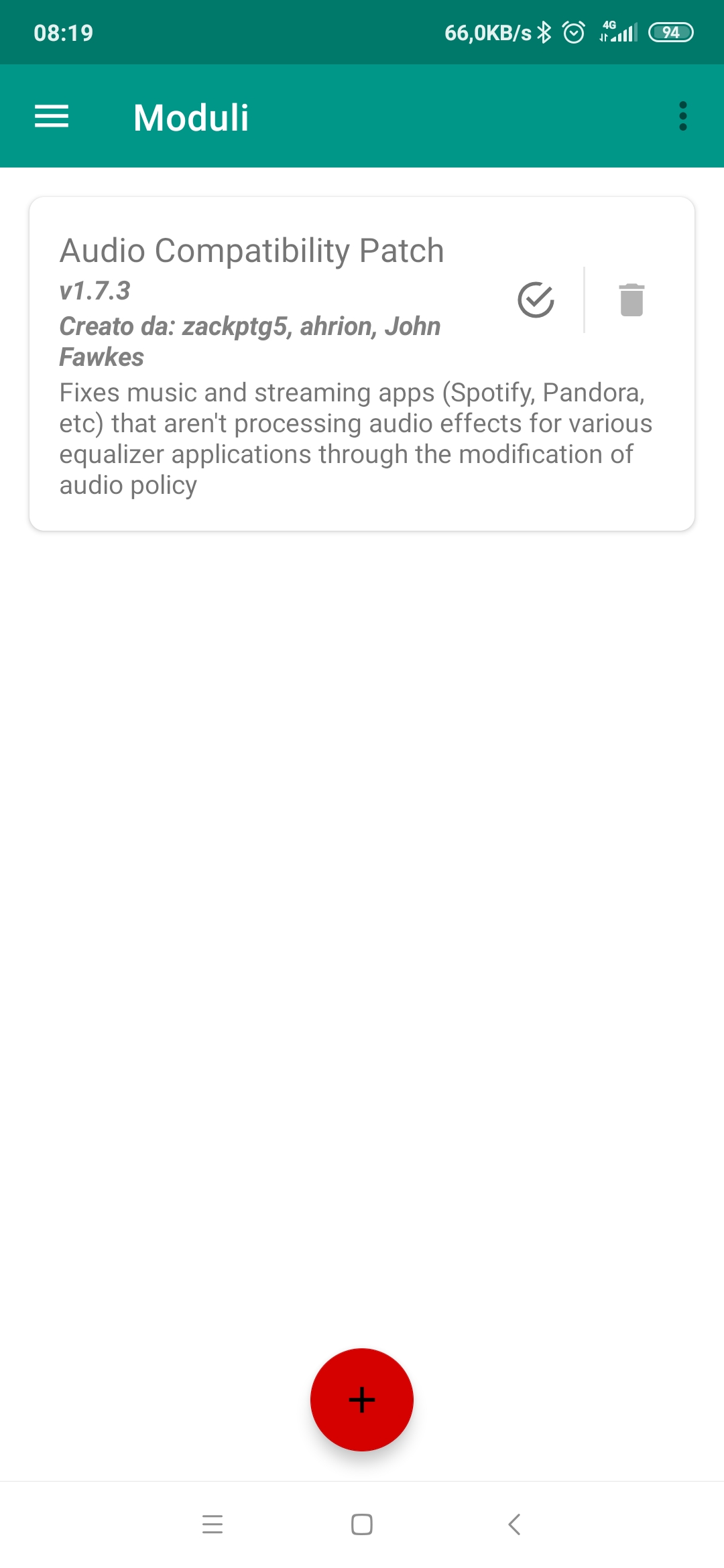
Task: Open the Audio Compatibility Patch card
Action: 362,364
